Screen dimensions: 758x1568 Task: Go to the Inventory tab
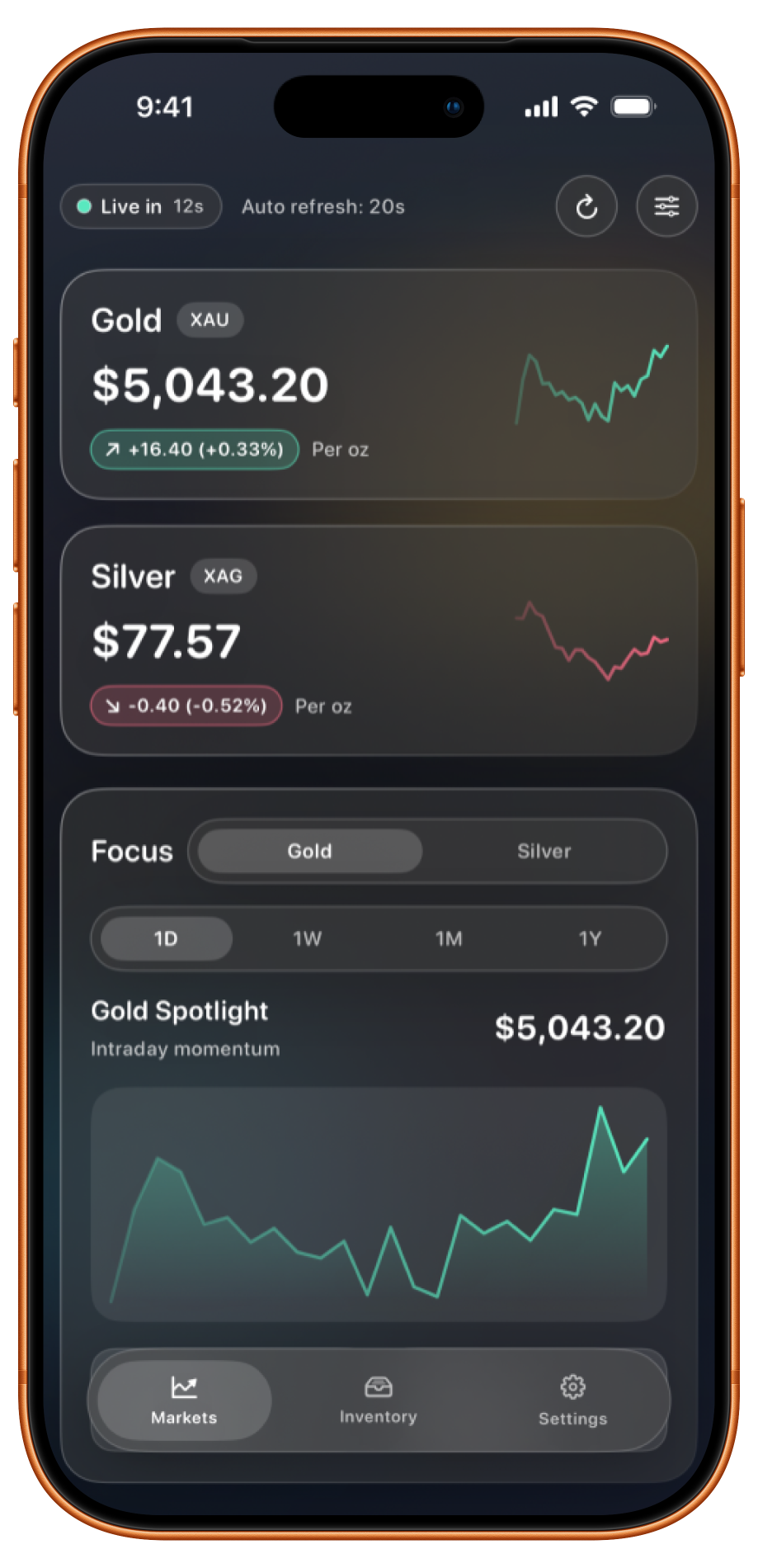tap(379, 1400)
